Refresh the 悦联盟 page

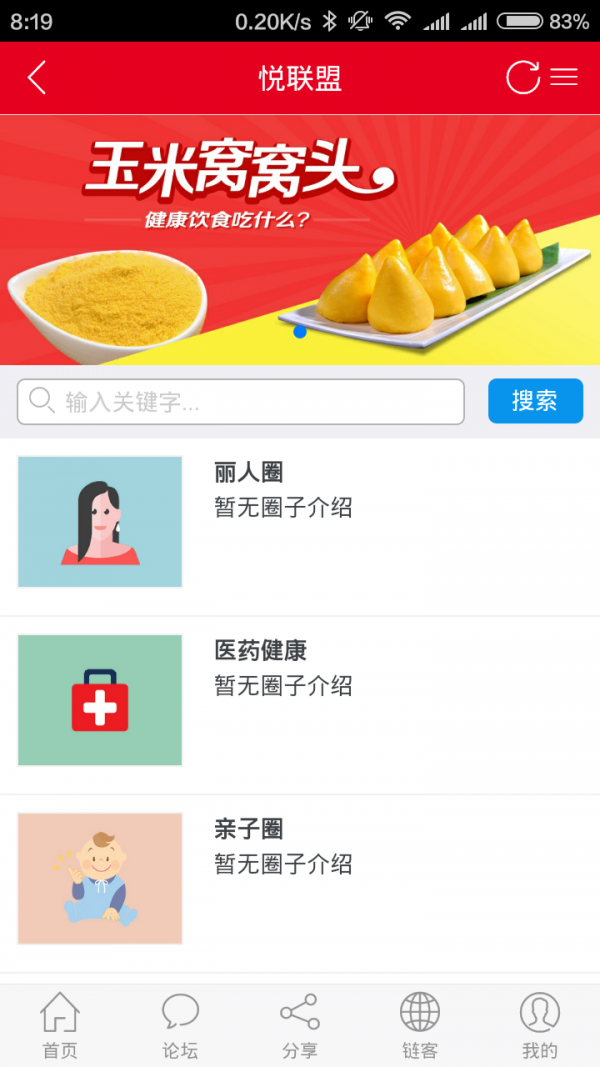522,77
